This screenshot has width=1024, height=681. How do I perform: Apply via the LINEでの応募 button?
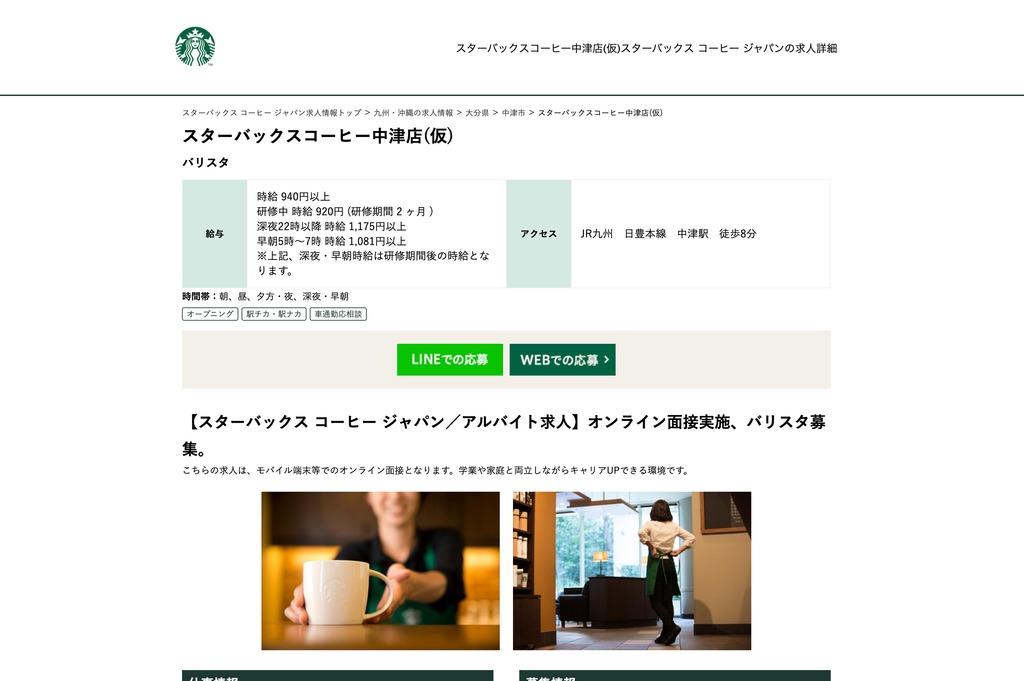point(449,360)
